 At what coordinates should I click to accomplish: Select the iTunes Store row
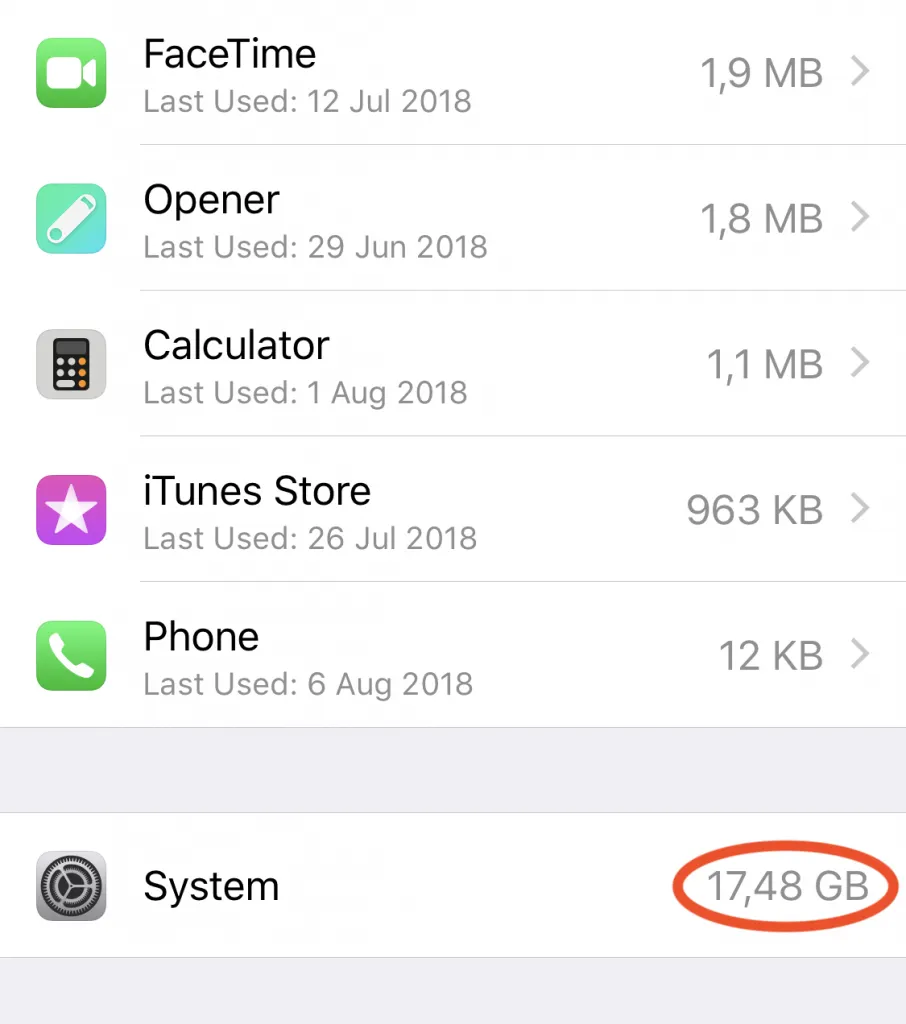pos(452,510)
